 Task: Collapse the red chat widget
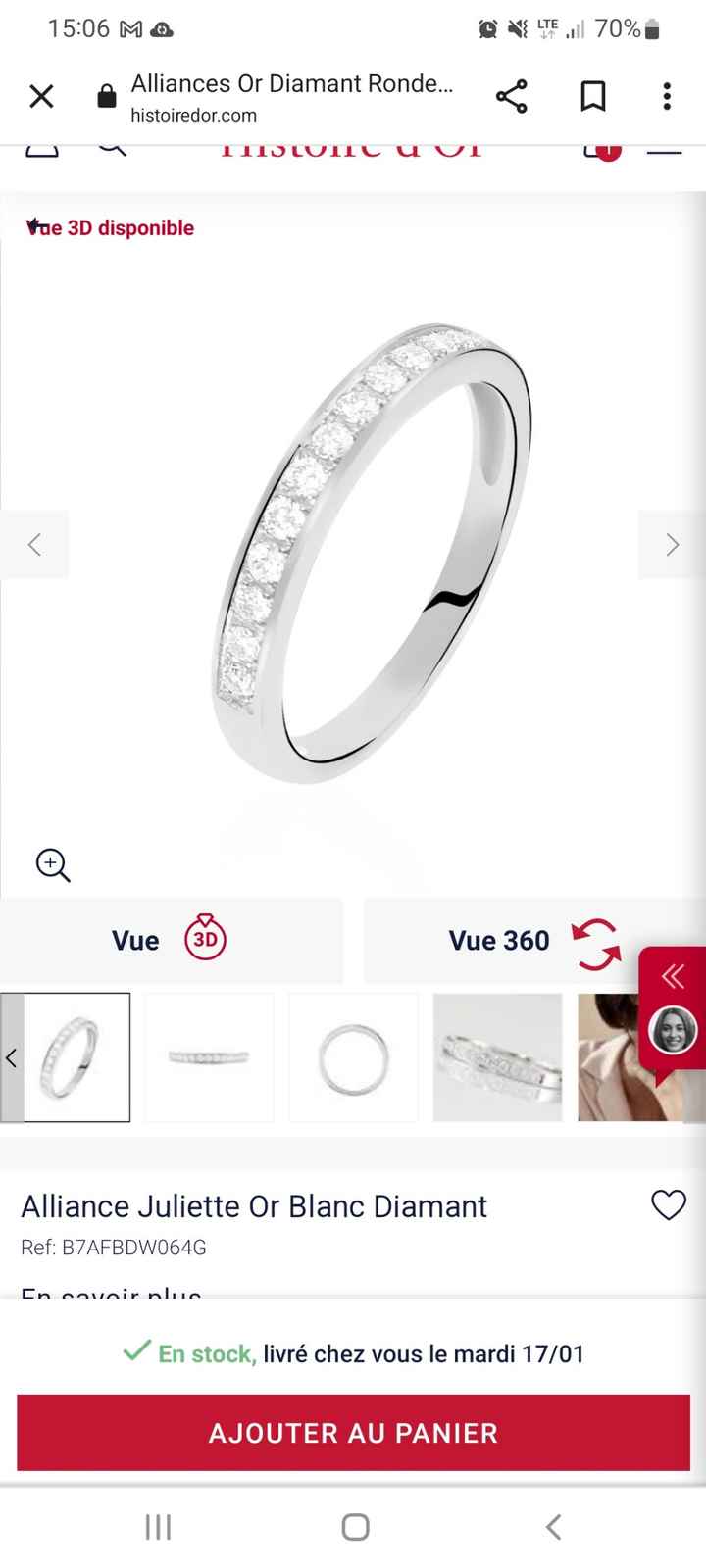point(673,976)
